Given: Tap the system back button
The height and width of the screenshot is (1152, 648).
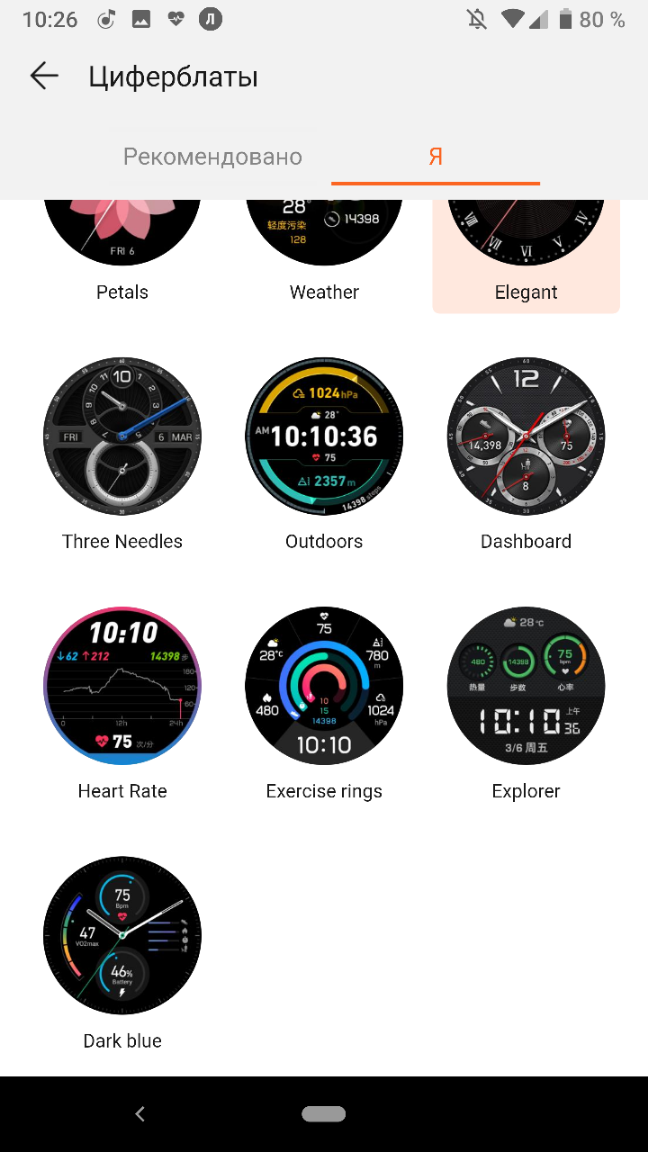Looking at the screenshot, I should (x=140, y=1114).
